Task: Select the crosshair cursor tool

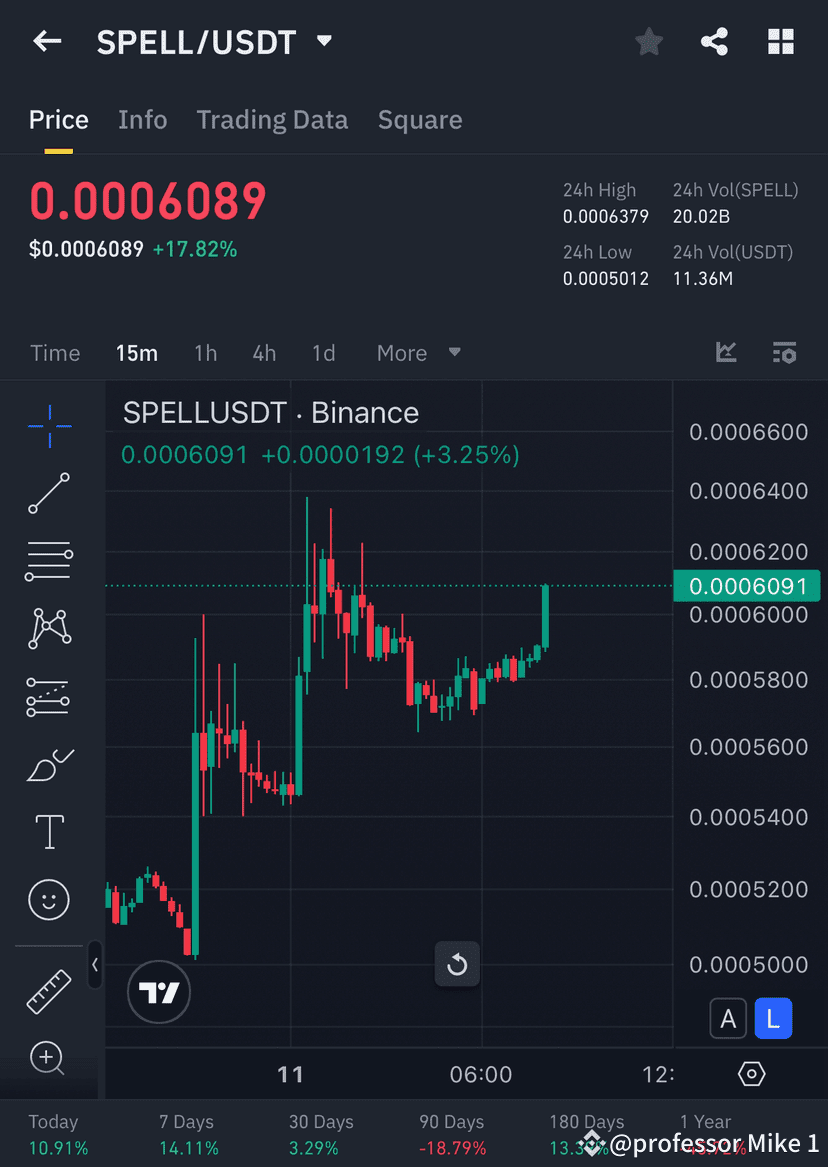Action: 48,426
